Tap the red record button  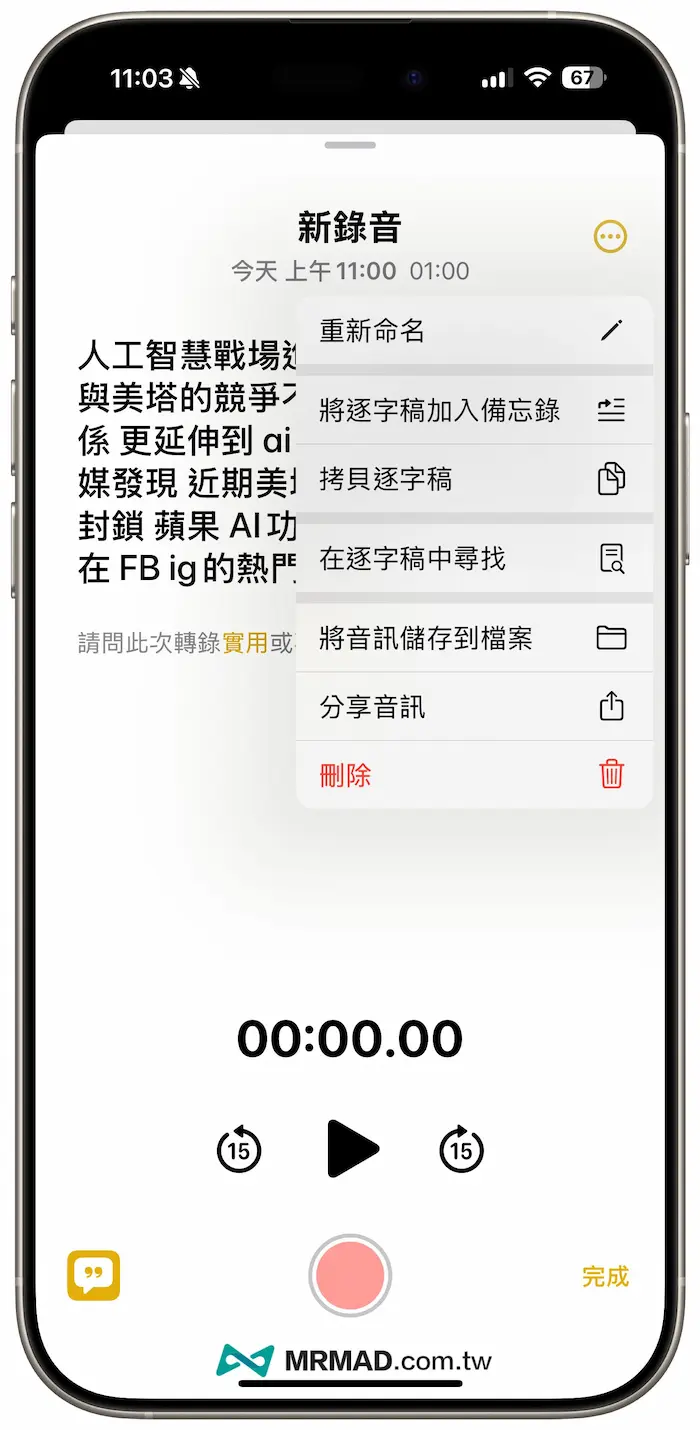350,1275
